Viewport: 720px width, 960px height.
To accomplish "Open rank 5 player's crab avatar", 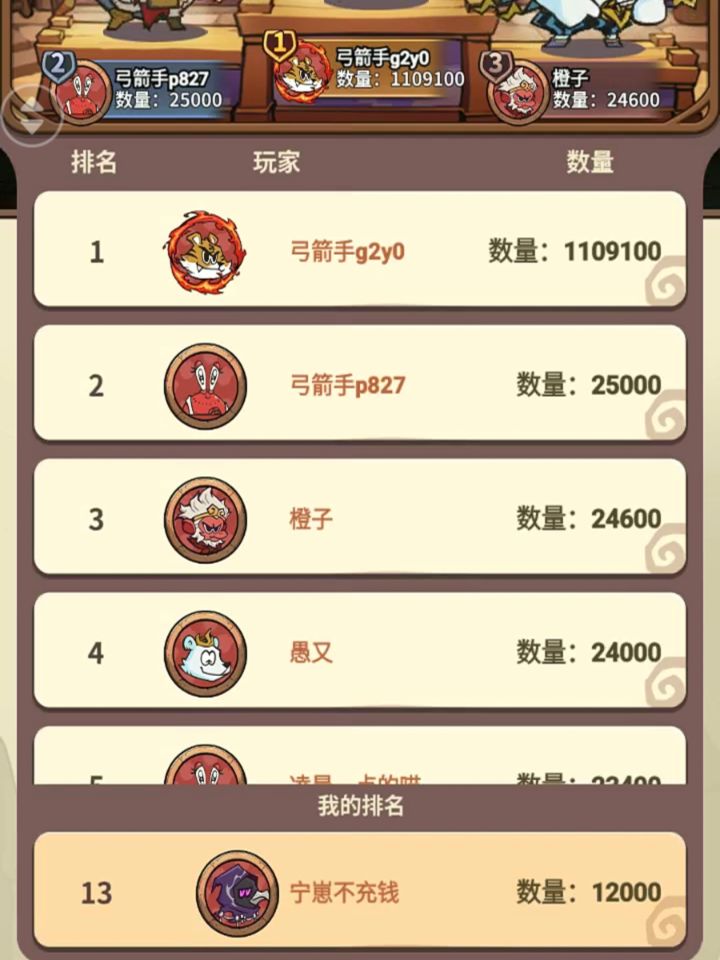I will coord(205,770).
